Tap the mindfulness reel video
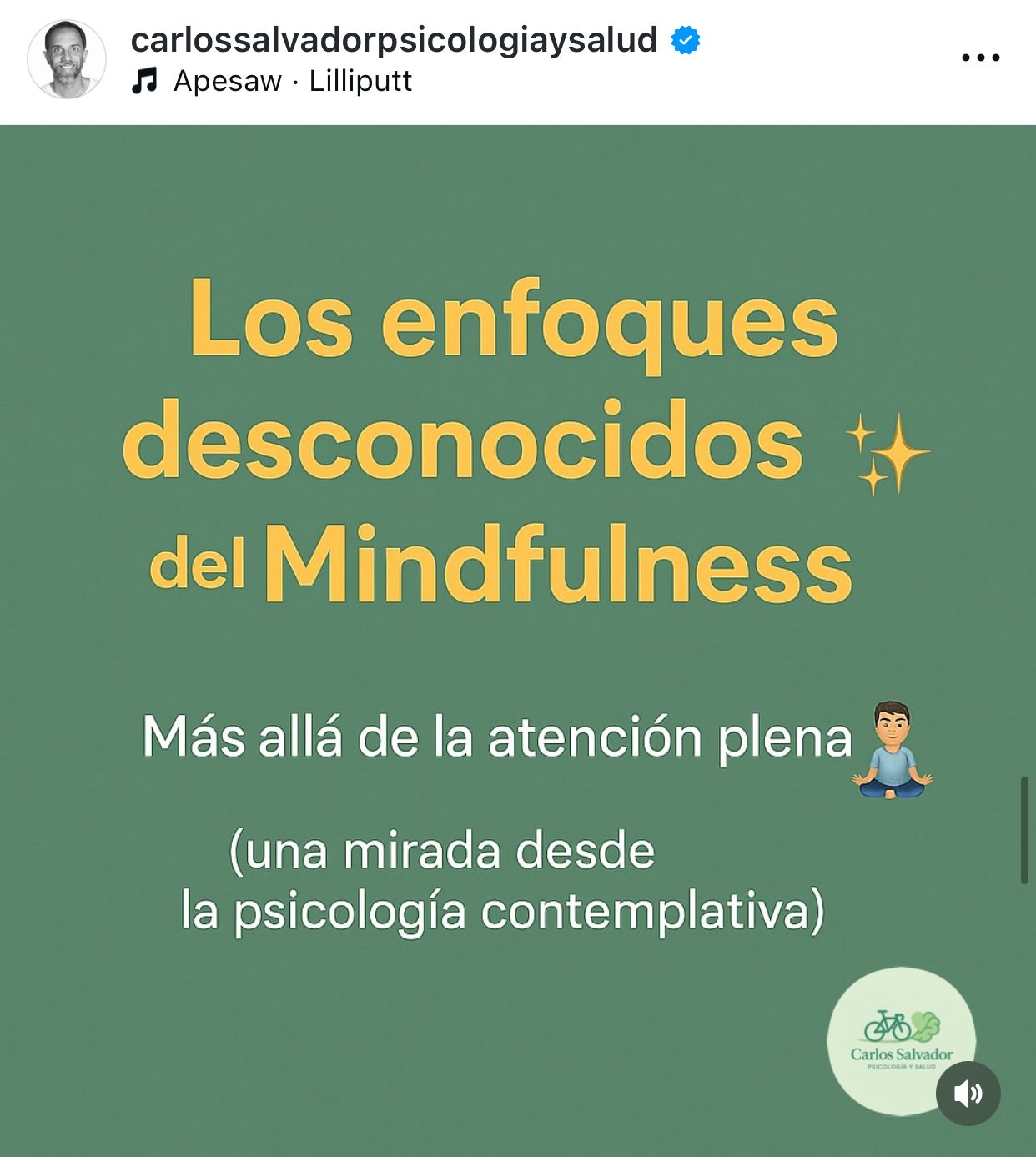 click(517, 634)
